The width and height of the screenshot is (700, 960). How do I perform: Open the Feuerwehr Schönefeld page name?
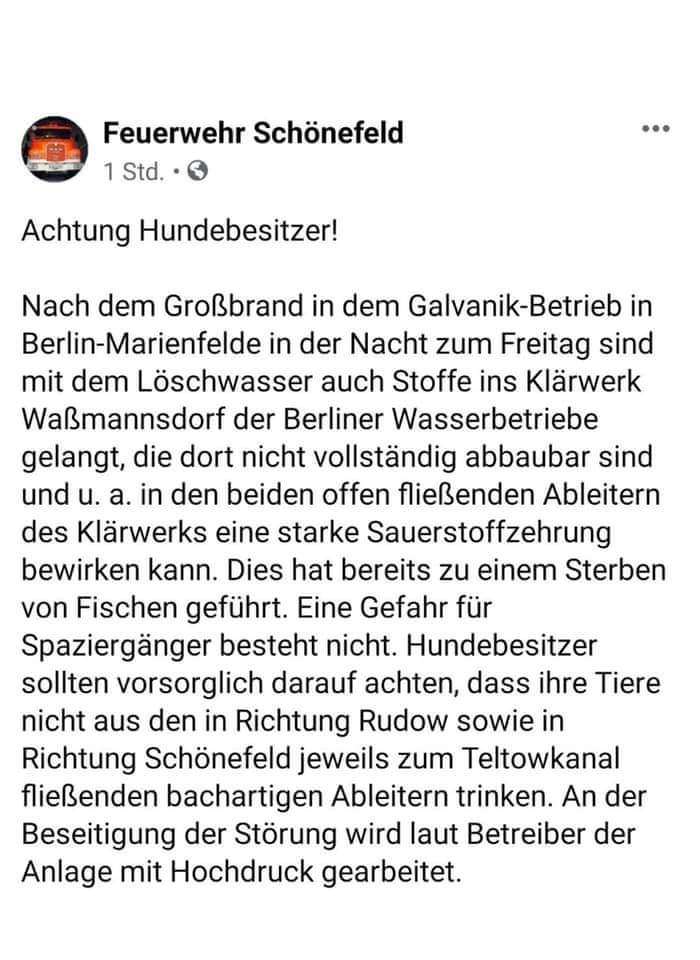(x=254, y=132)
